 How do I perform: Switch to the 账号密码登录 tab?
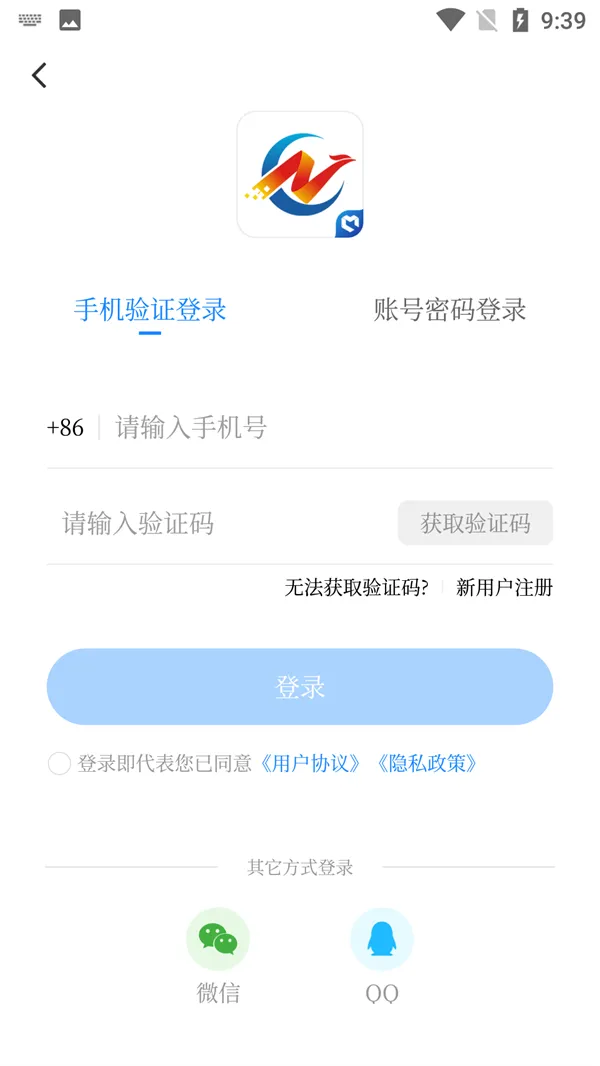[x=450, y=310]
